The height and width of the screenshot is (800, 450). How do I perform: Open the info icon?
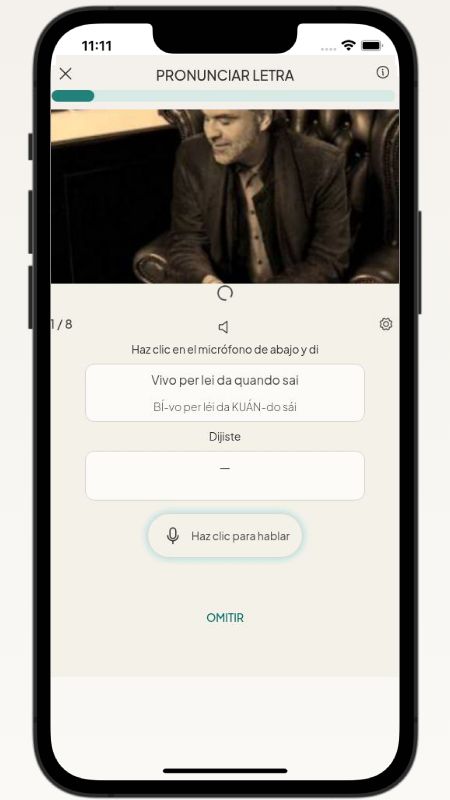(383, 72)
